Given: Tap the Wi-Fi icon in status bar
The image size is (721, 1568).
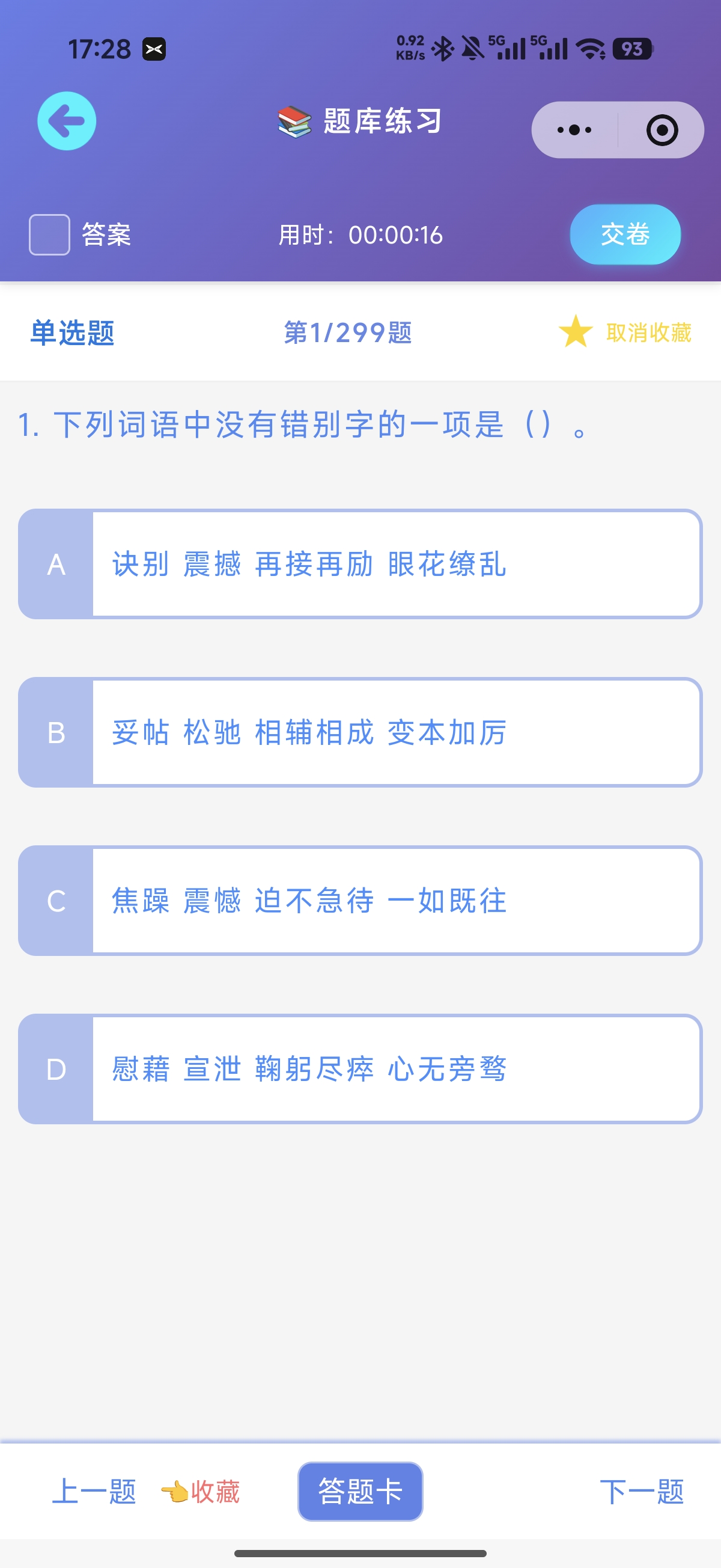Looking at the screenshot, I should 589,47.
